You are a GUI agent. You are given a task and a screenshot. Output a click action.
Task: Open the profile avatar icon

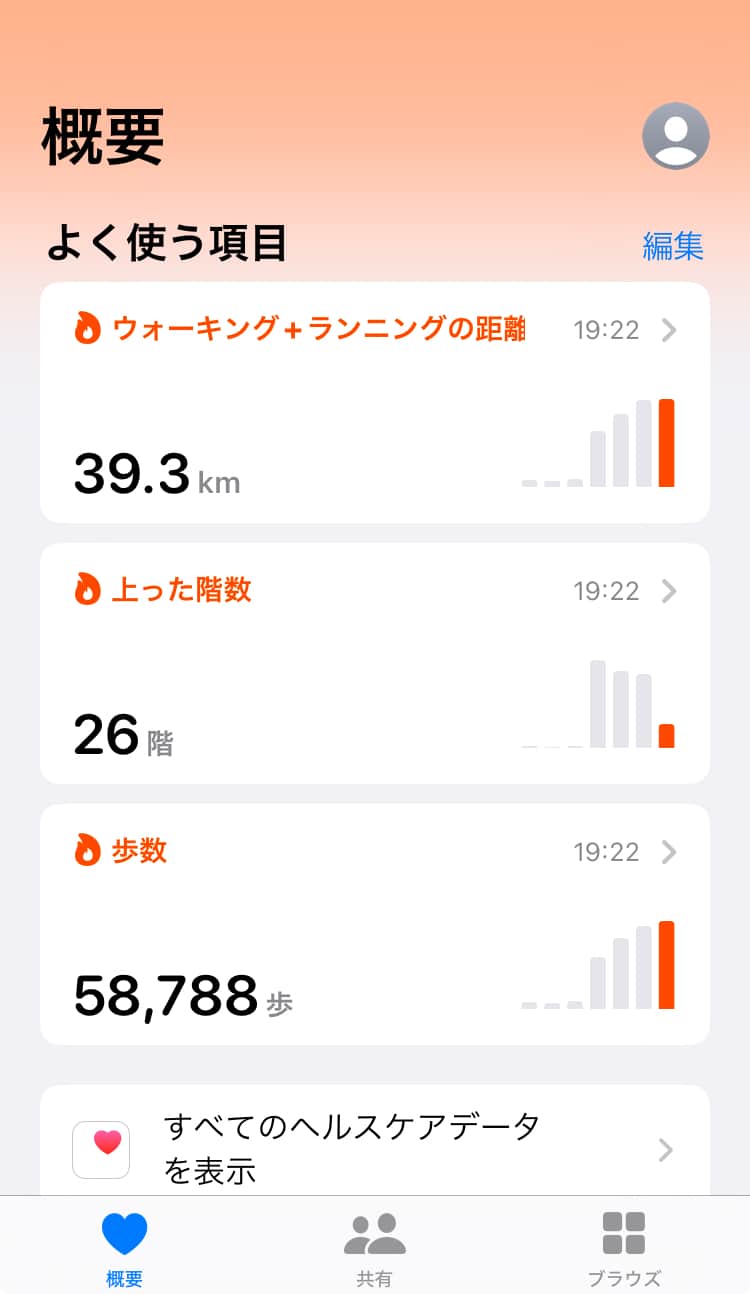(x=675, y=136)
